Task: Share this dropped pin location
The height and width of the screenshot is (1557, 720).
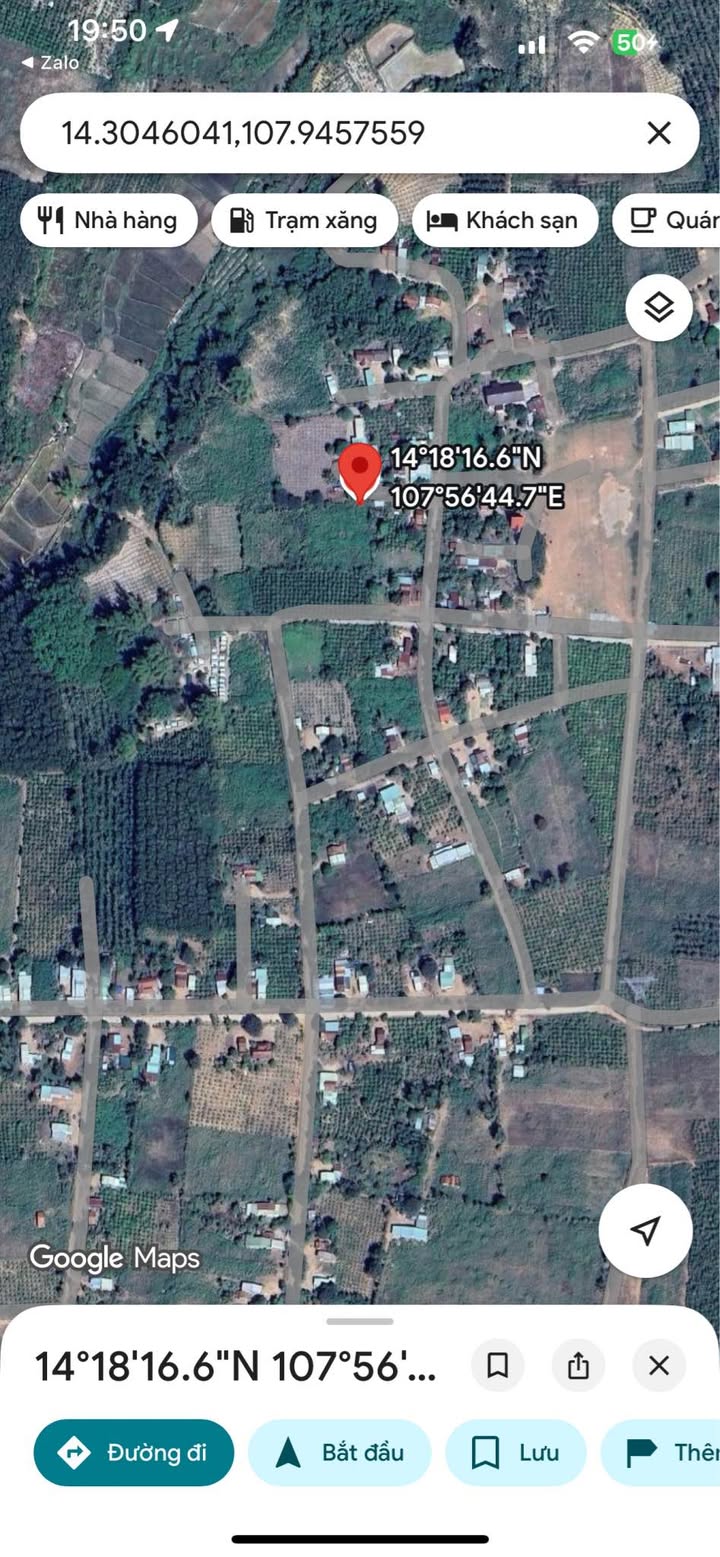Action: click(x=578, y=1366)
